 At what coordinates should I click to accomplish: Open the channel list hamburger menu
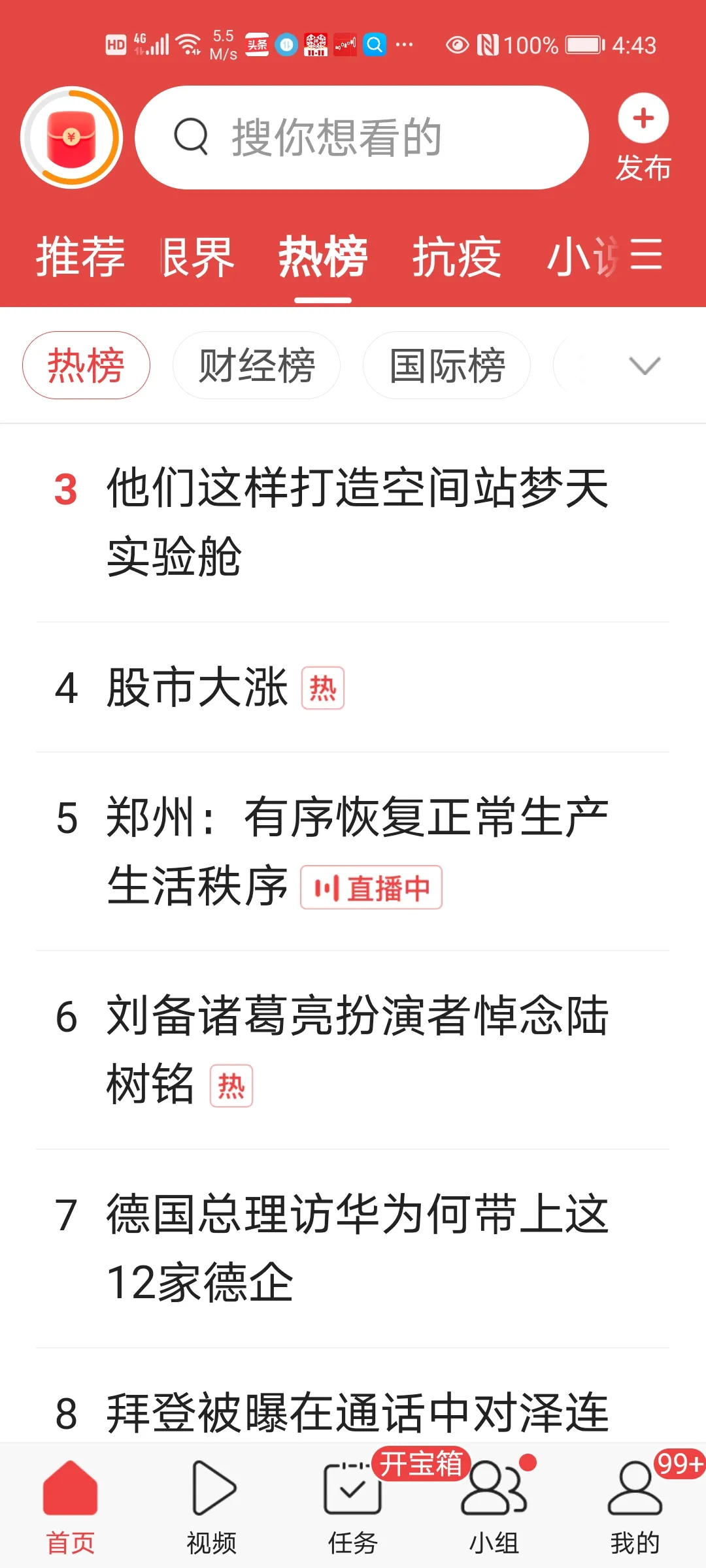(x=646, y=254)
